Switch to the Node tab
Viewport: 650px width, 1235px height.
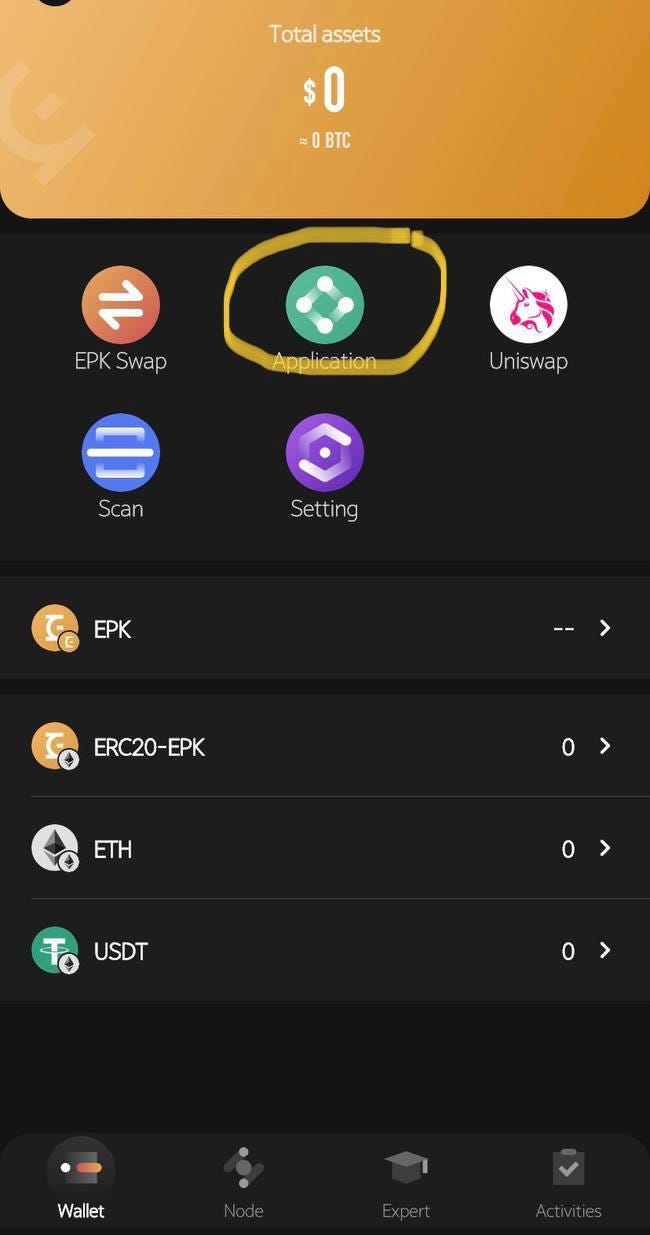pyautogui.click(x=243, y=1183)
